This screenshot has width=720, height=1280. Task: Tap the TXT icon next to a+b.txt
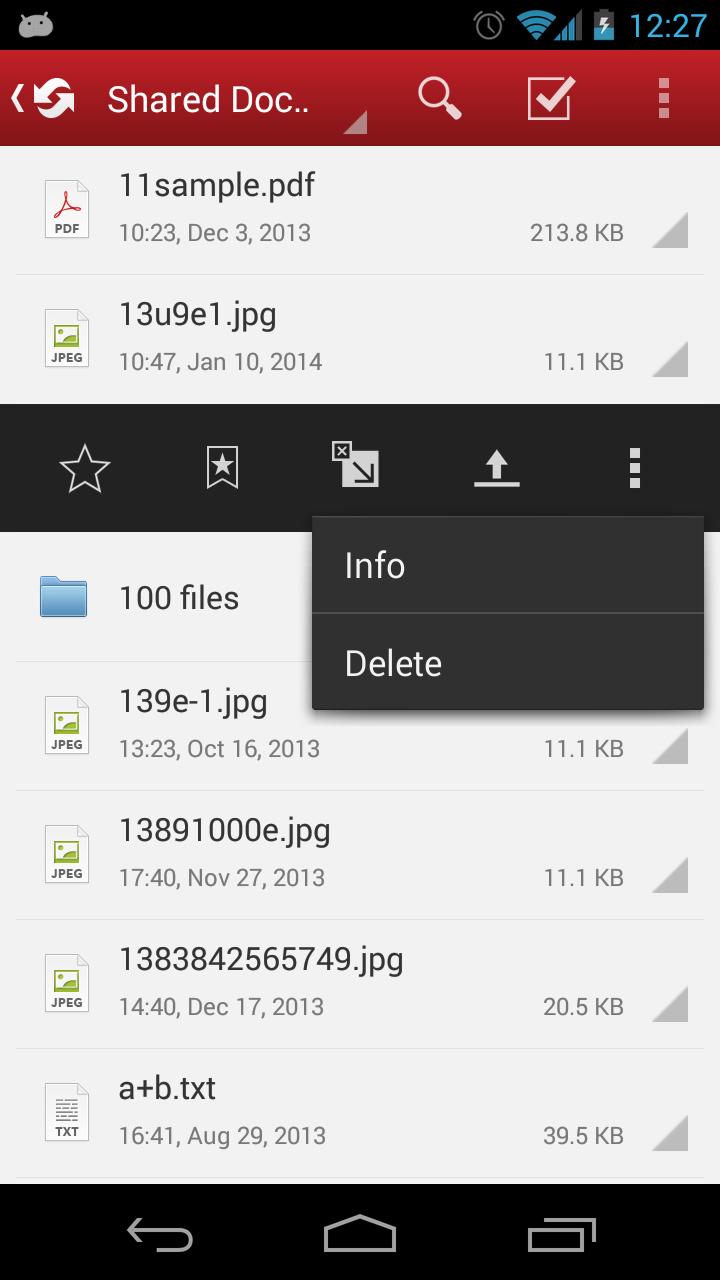point(66,1111)
